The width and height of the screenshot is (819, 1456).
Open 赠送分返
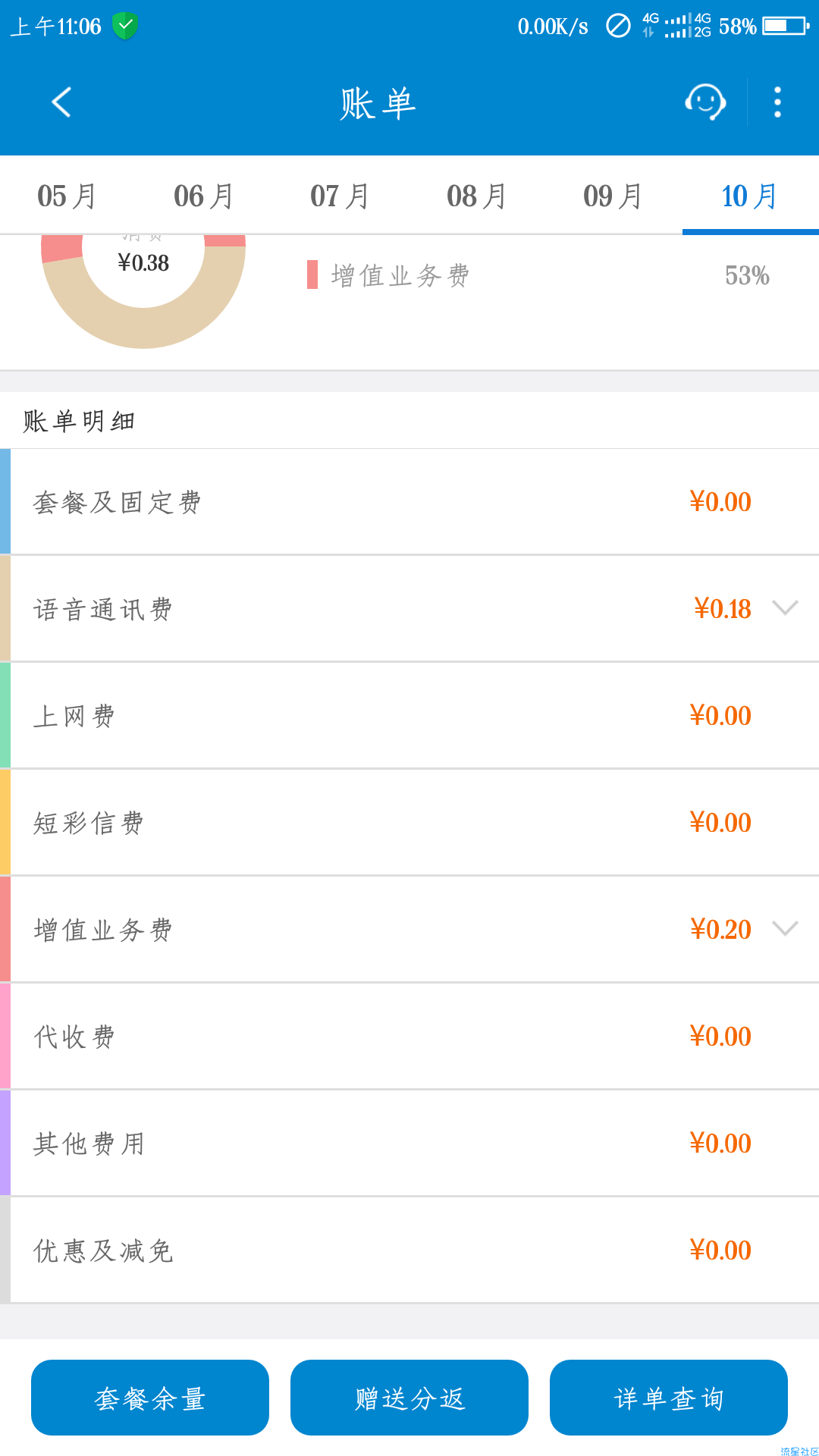(409, 1398)
